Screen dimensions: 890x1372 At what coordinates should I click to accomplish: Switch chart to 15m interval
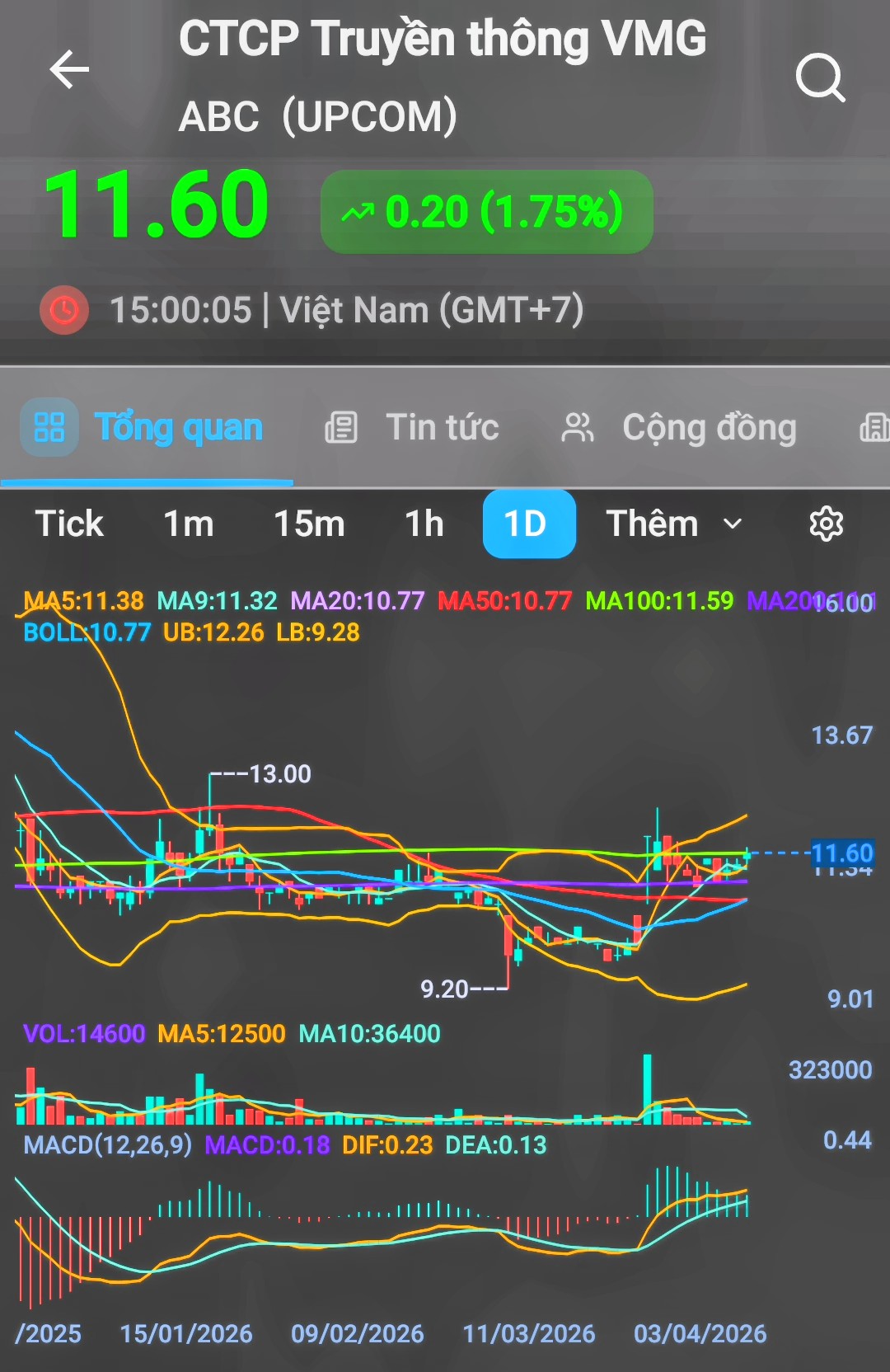309,524
